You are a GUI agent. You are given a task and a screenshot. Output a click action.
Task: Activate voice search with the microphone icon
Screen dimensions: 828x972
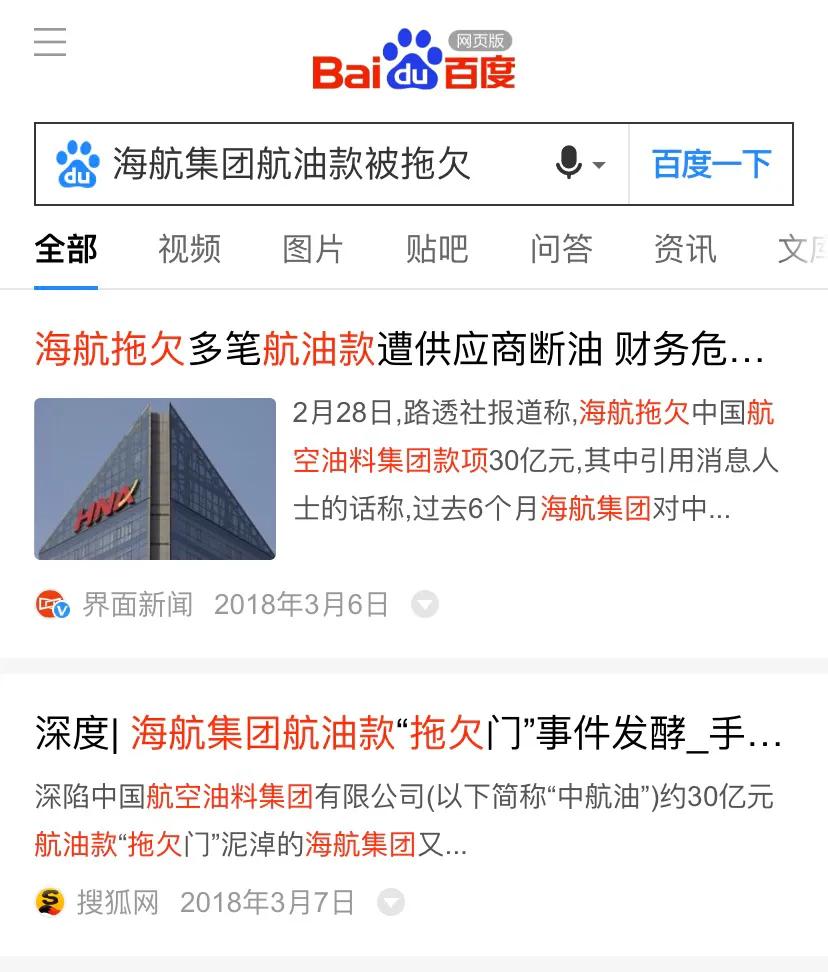567,163
